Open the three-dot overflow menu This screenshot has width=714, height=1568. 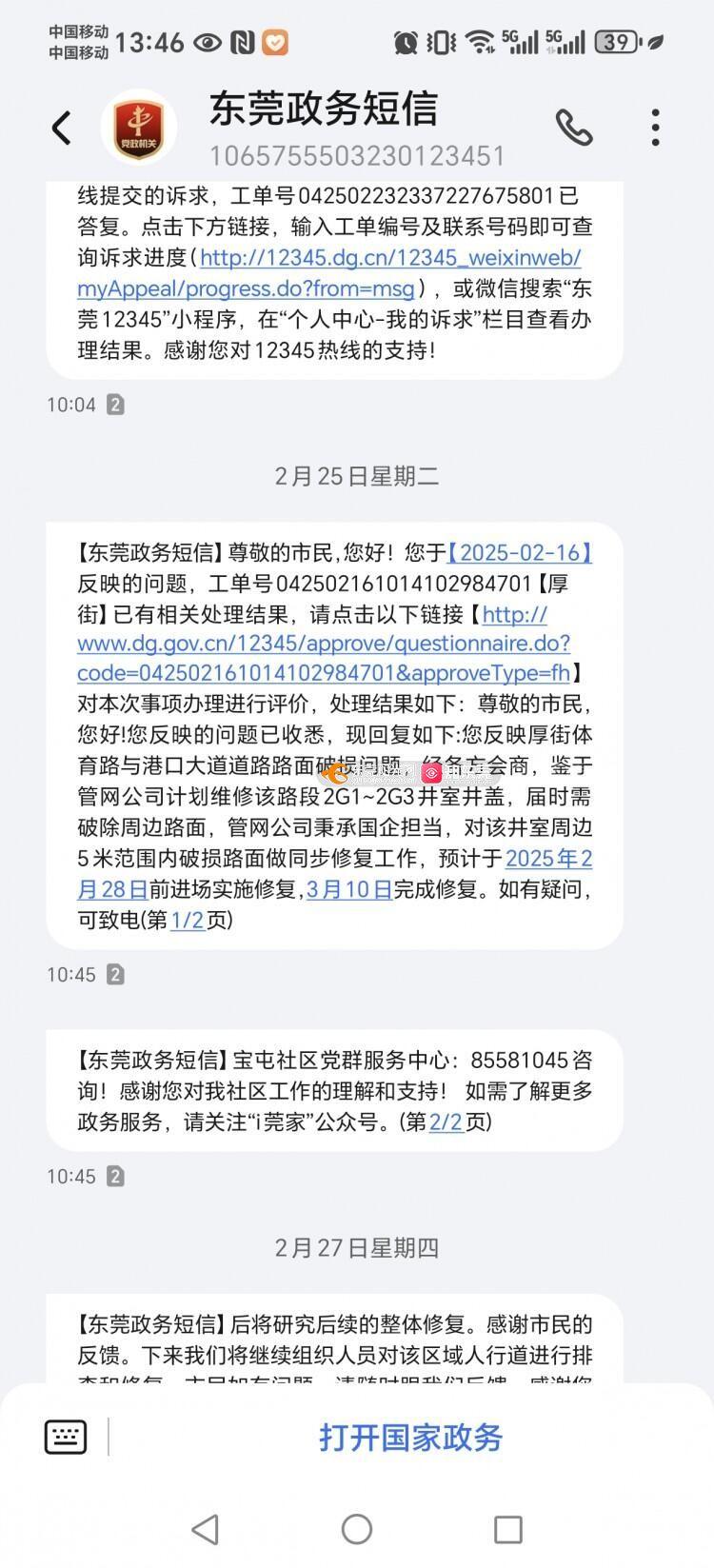(x=655, y=128)
